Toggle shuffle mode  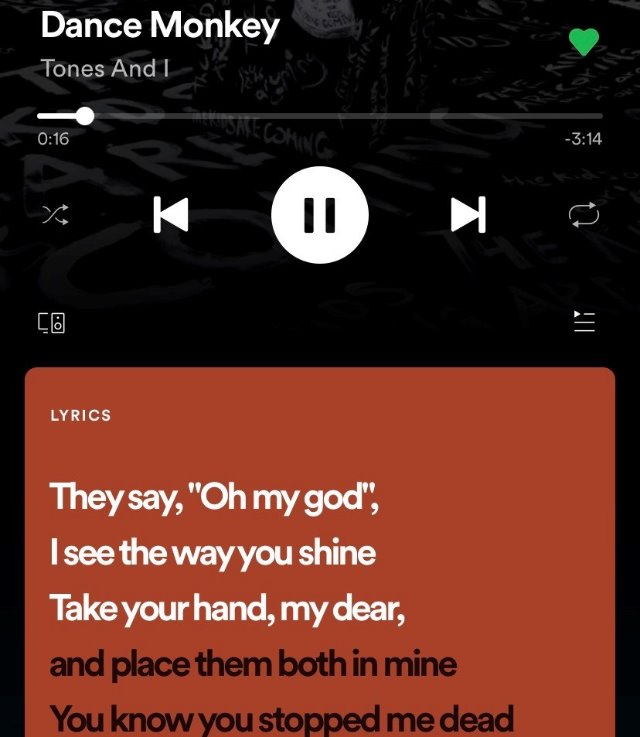pos(54,214)
